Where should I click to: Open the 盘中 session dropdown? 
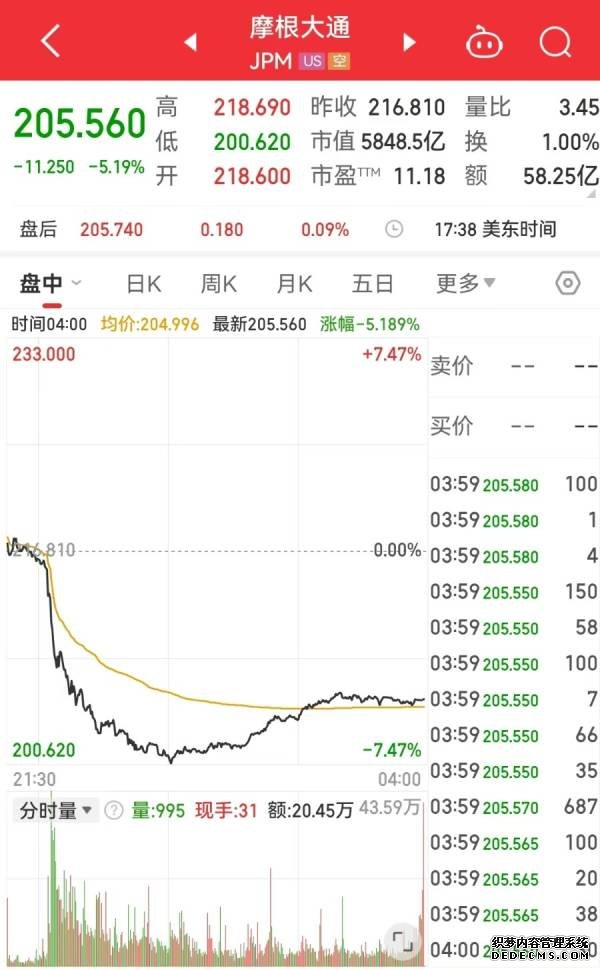point(51,283)
